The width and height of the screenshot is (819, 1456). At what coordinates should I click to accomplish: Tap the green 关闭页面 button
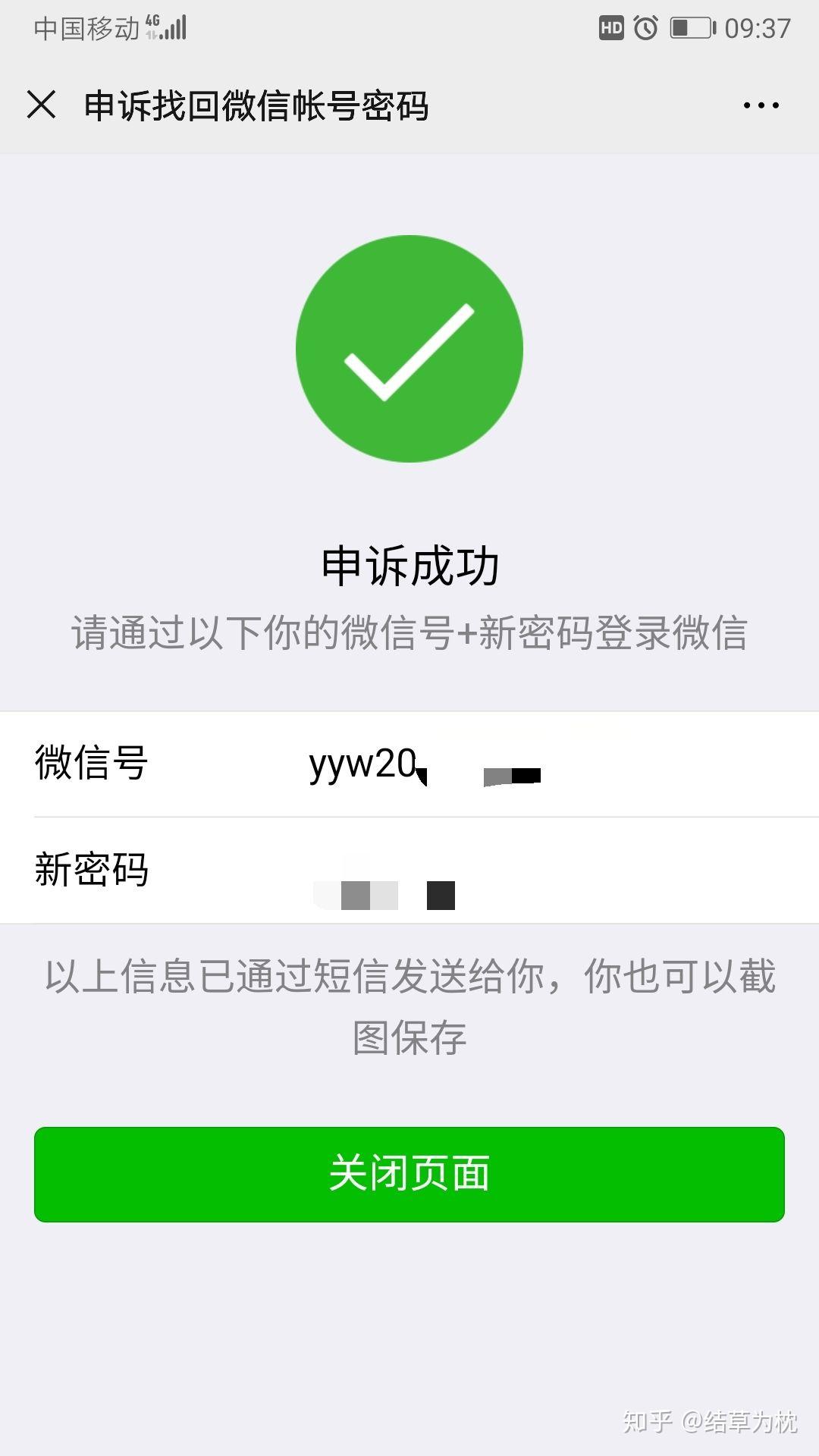409,1174
